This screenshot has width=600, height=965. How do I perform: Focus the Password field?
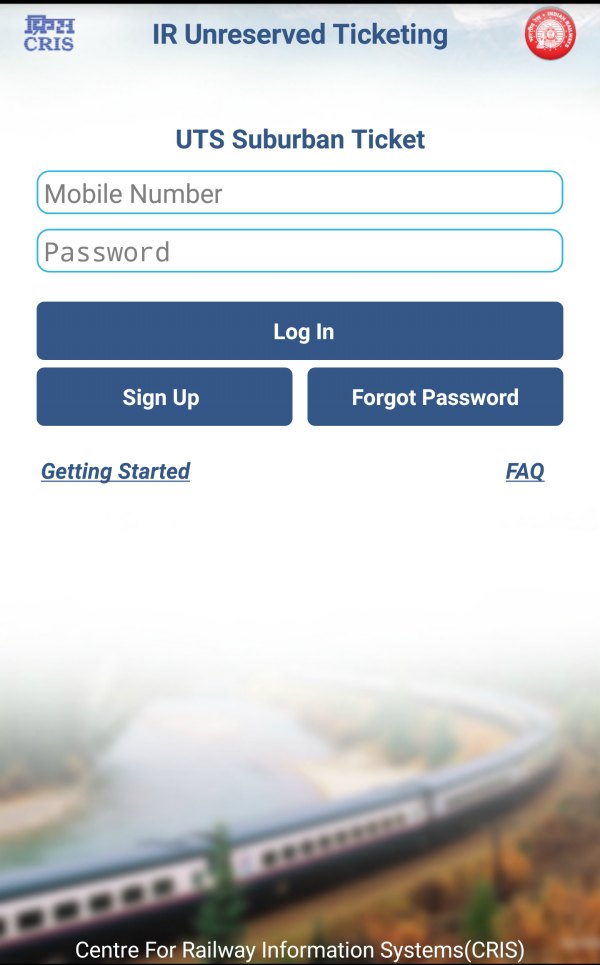pos(300,250)
